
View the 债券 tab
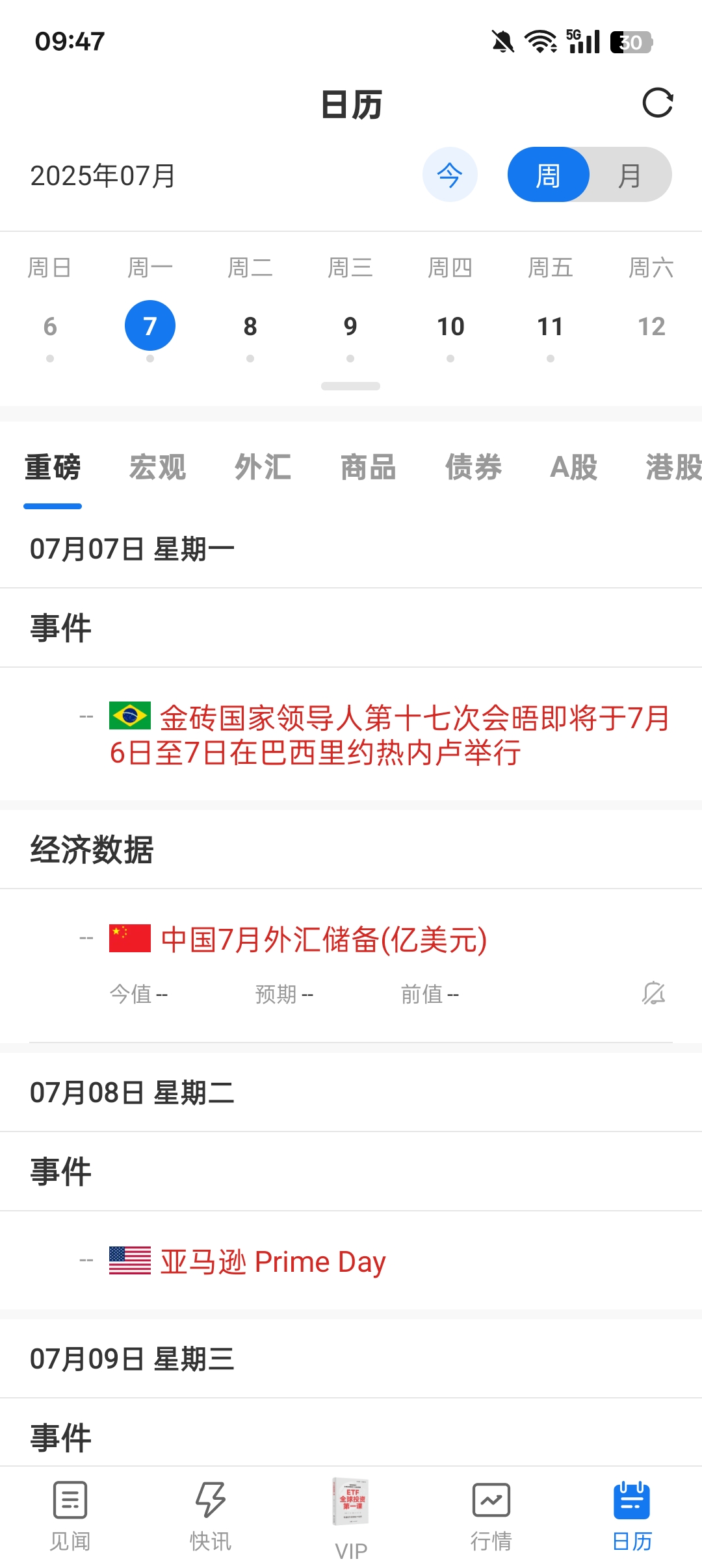pyautogui.click(x=473, y=467)
